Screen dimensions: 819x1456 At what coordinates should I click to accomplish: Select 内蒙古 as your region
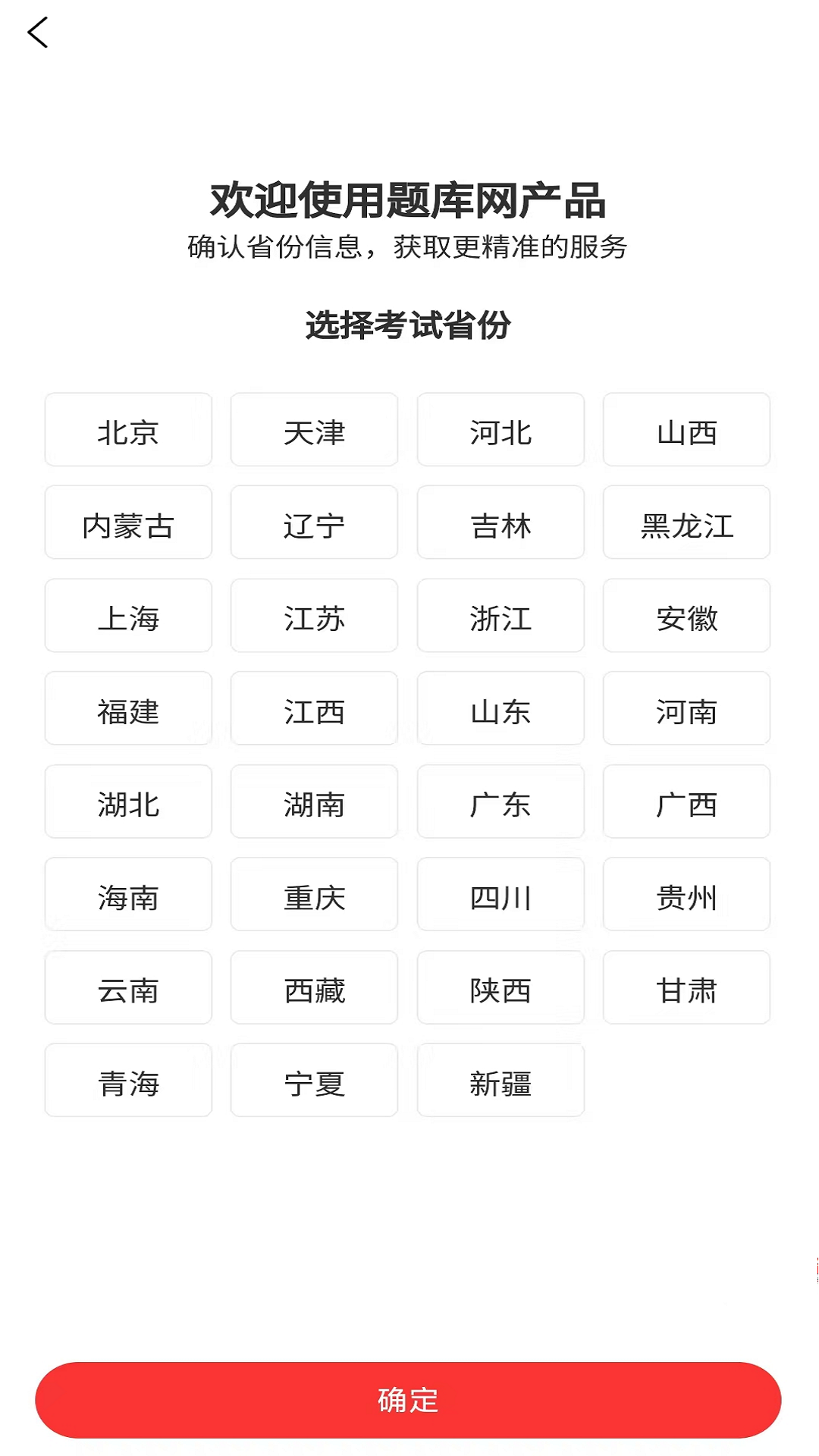[x=127, y=523]
